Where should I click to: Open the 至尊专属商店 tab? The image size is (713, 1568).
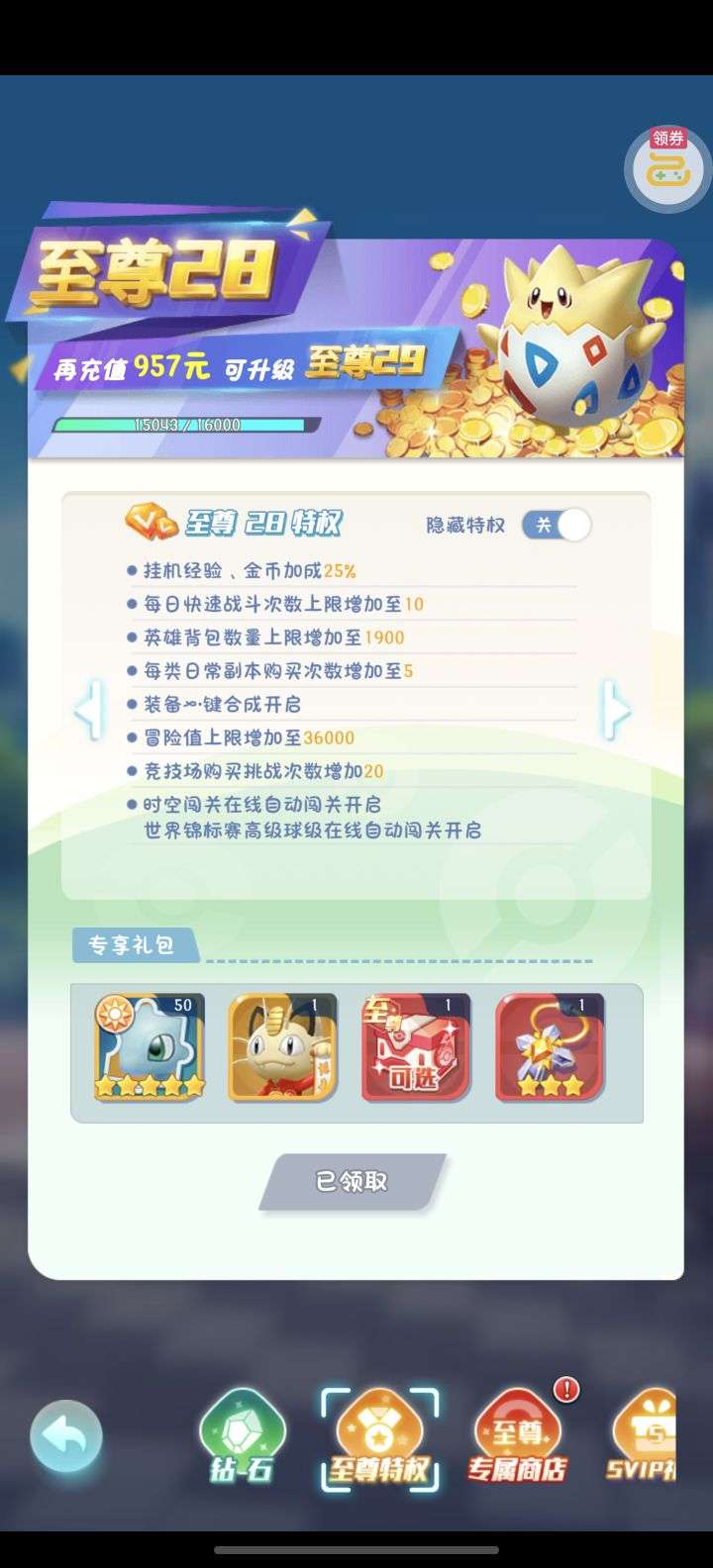pyautogui.click(x=516, y=1440)
